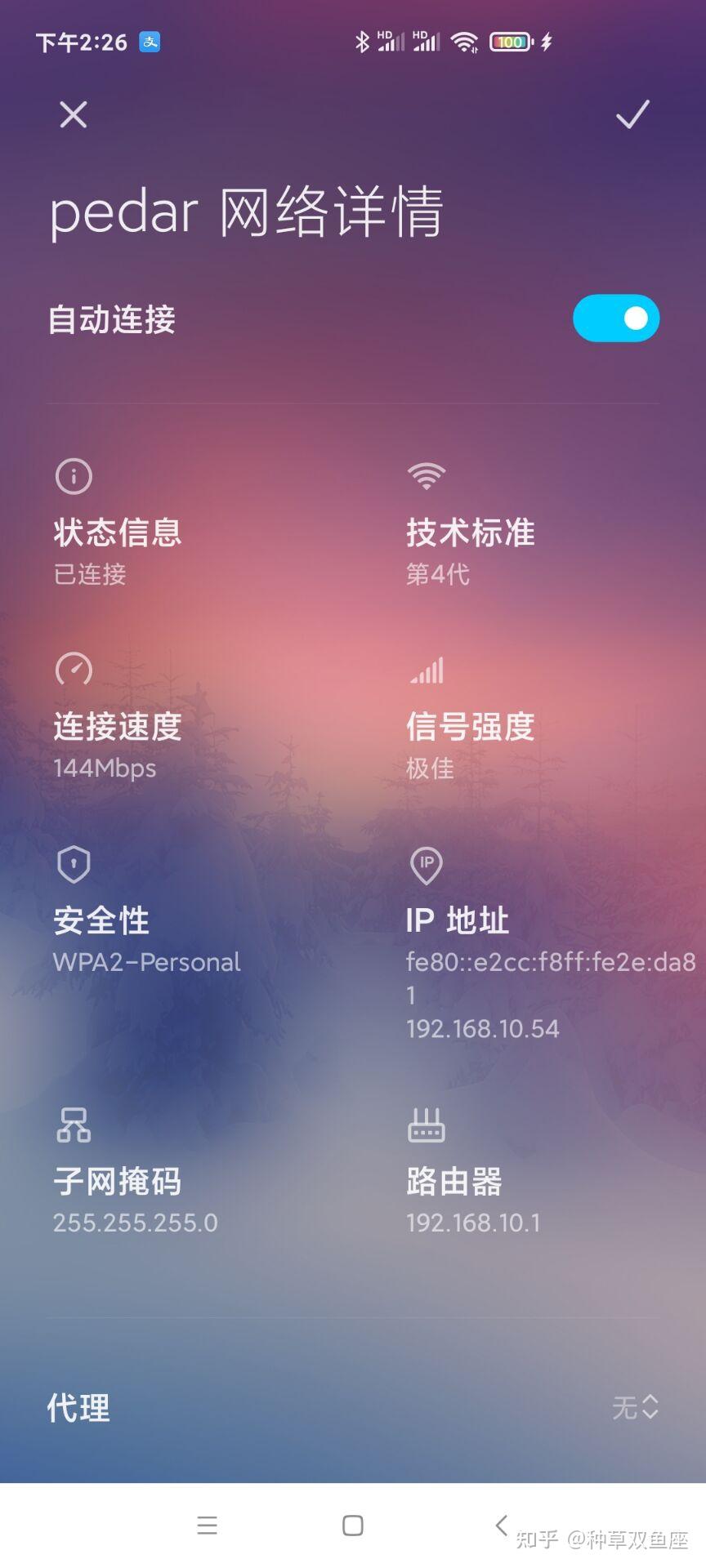Open the recent apps menu button

pos(208,1525)
